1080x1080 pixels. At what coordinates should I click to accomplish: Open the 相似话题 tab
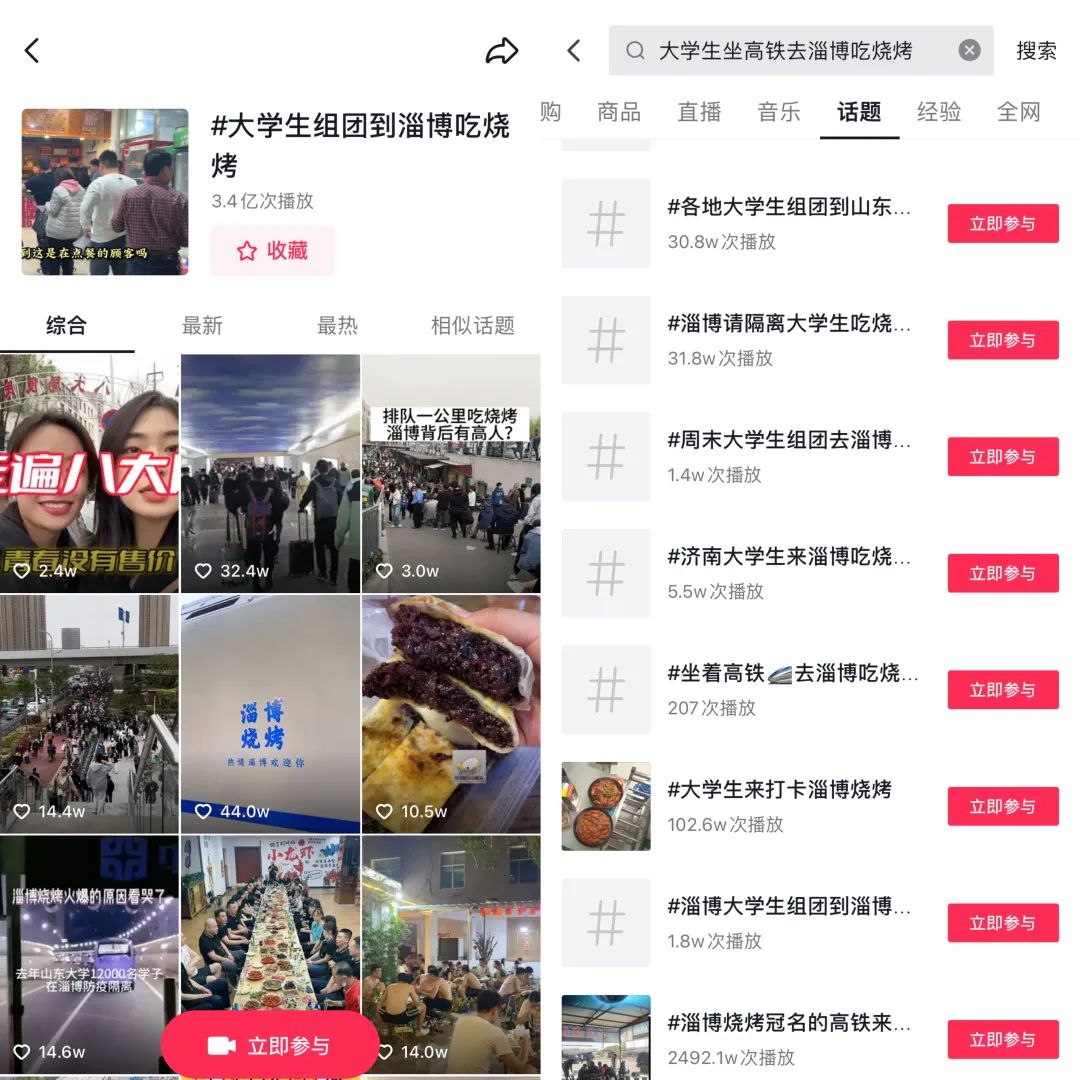(x=472, y=326)
